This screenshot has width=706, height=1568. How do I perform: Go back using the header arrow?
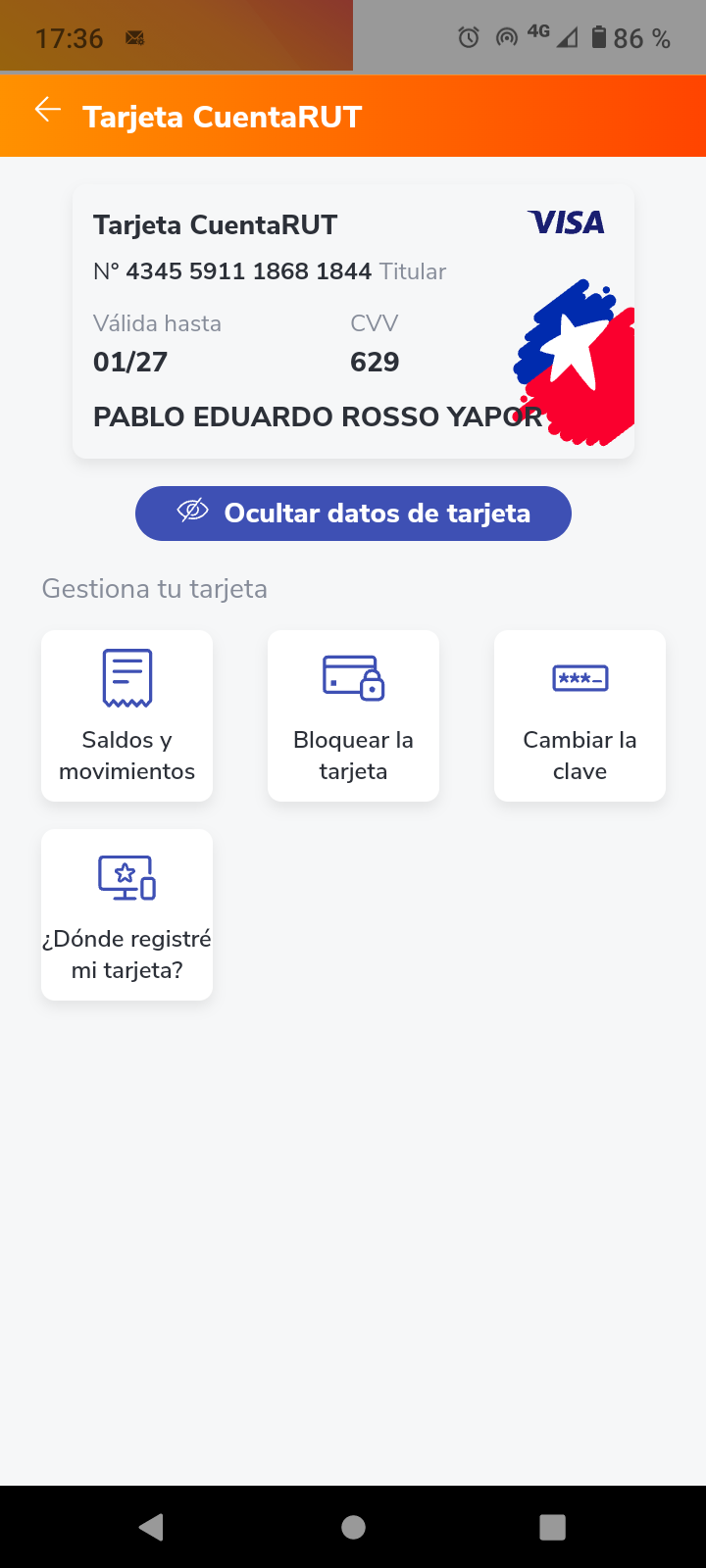(48, 110)
